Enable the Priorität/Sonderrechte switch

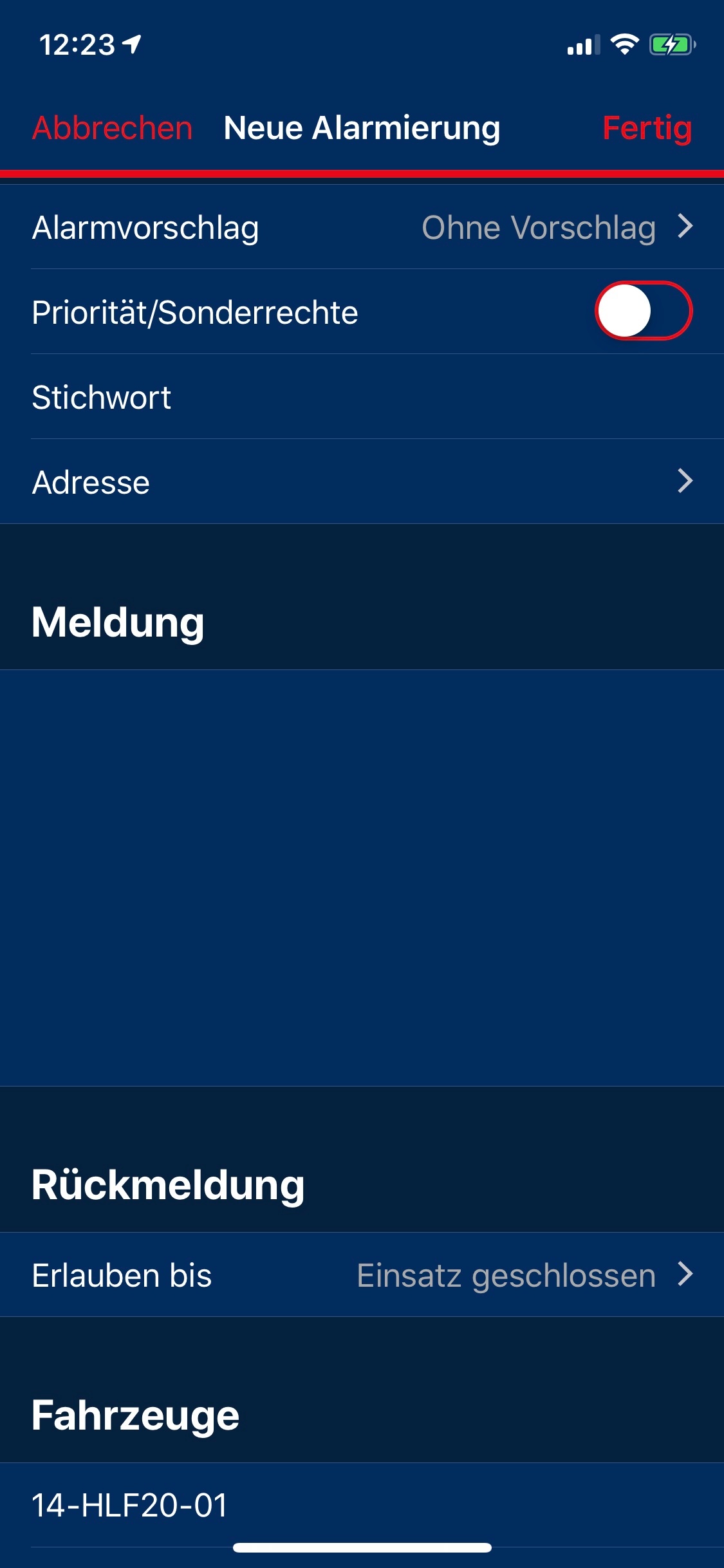point(643,311)
